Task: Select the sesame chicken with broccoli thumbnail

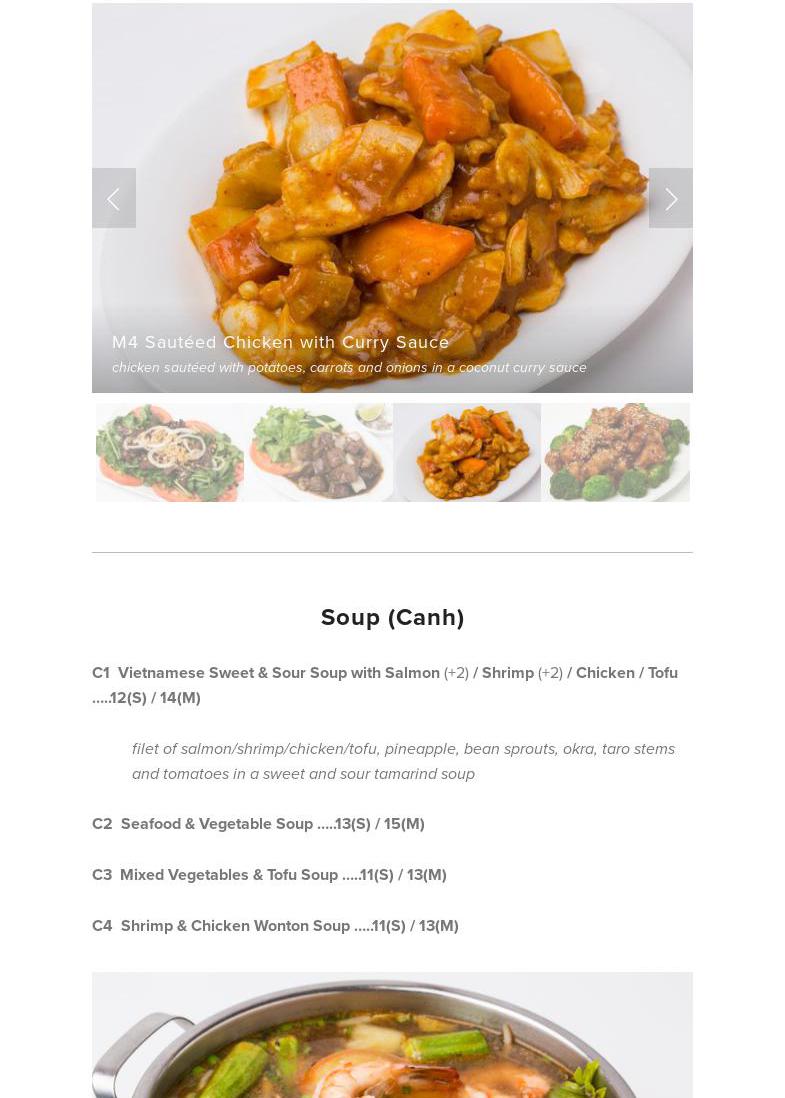Action: tap(615, 452)
